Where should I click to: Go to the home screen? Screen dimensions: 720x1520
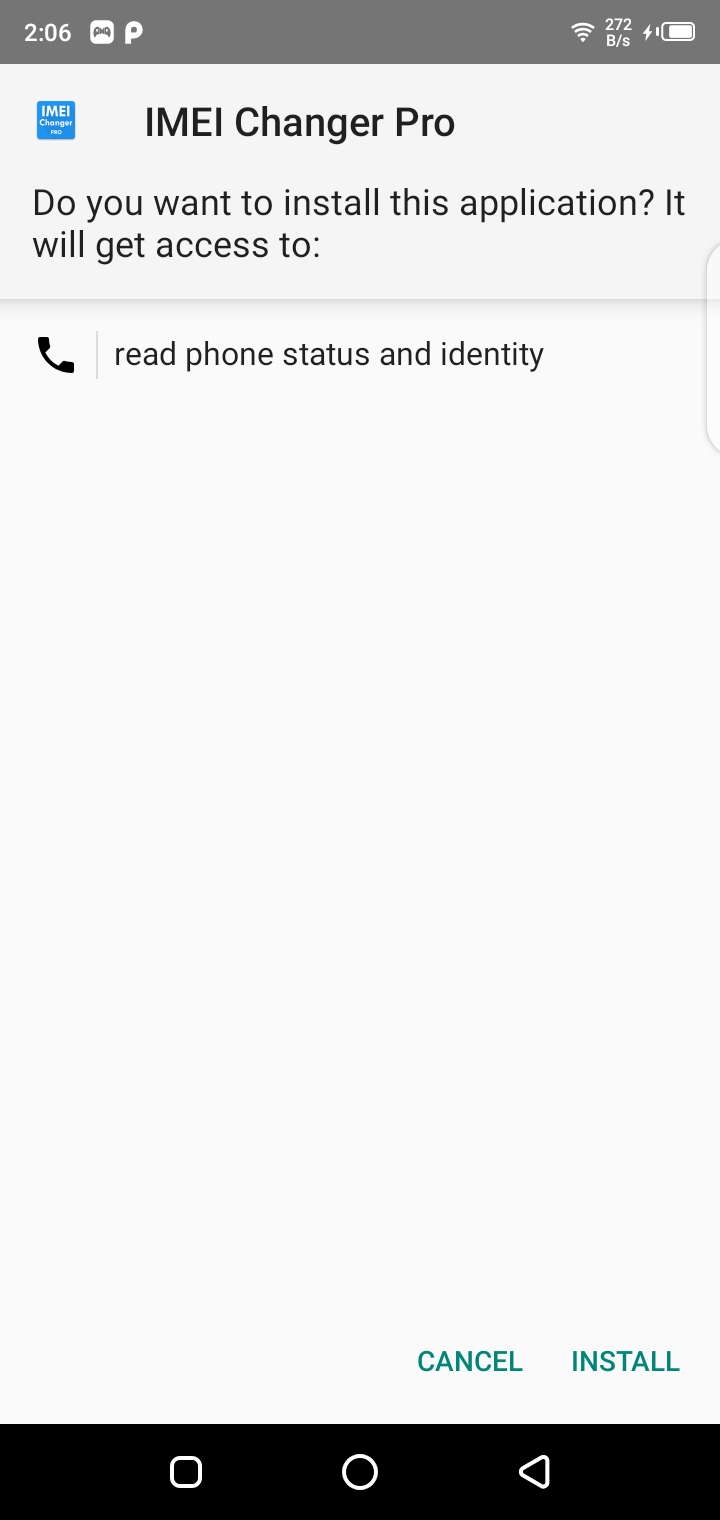(x=359, y=1471)
